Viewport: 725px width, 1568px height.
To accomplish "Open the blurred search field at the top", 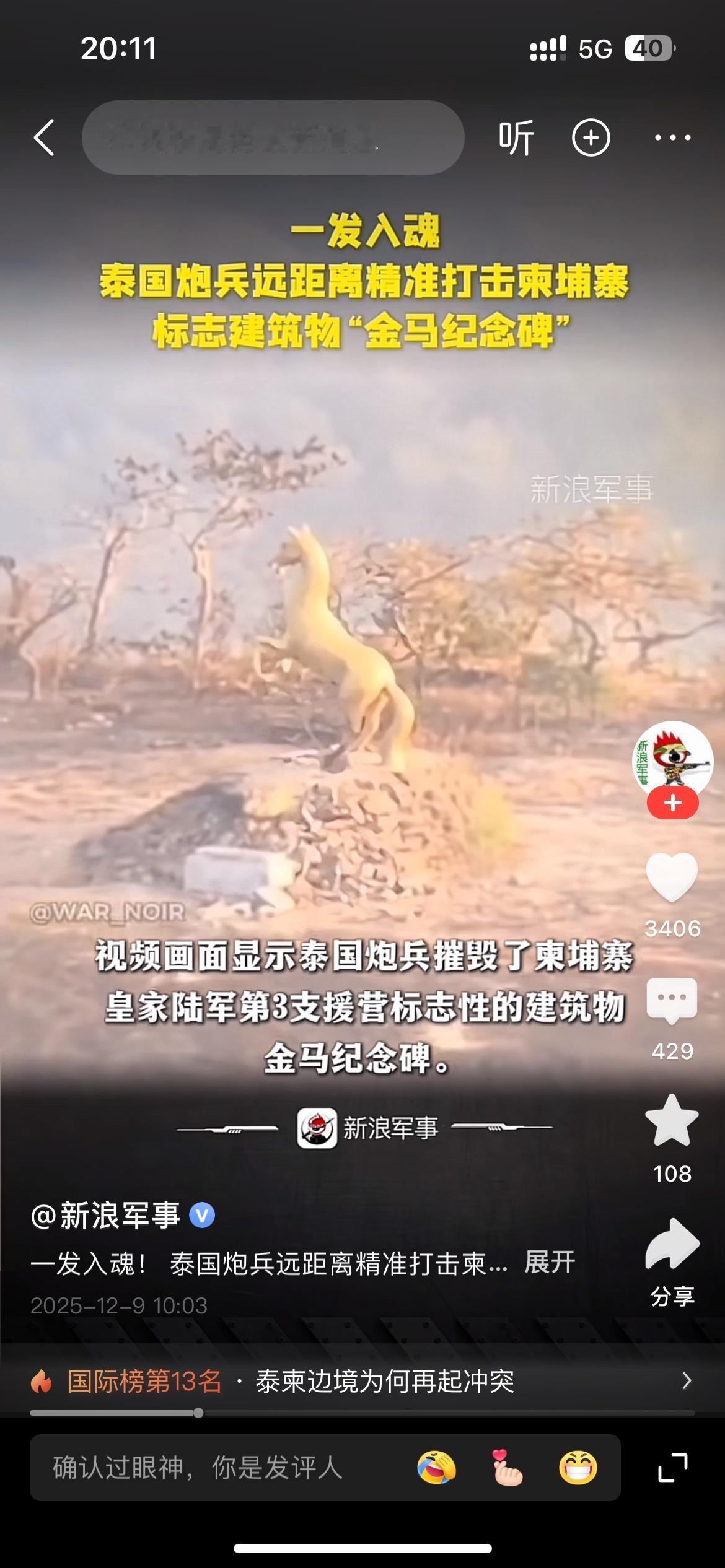I will [x=273, y=137].
